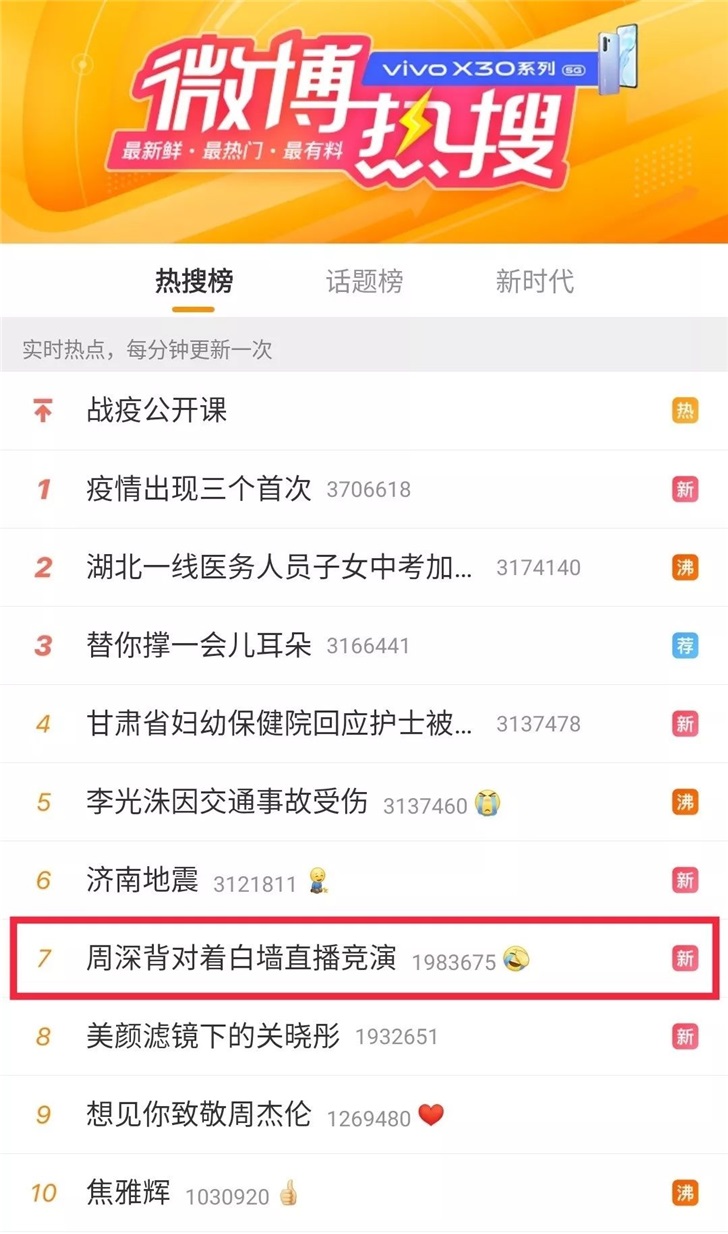Open trending topic 疫情出现三个首次
The width and height of the screenshot is (728, 1234).
click(x=200, y=489)
